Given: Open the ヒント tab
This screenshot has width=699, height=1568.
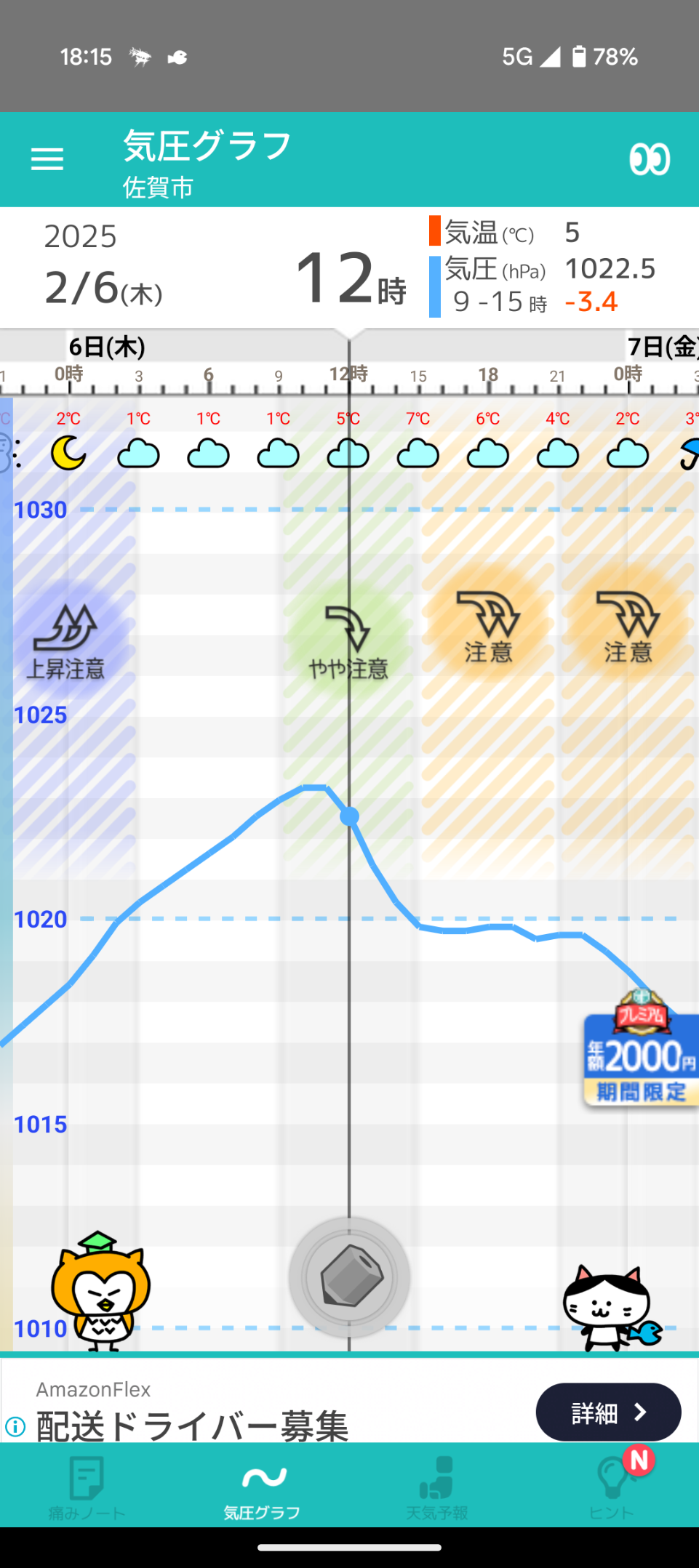Looking at the screenshot, I should [612, 1487].
